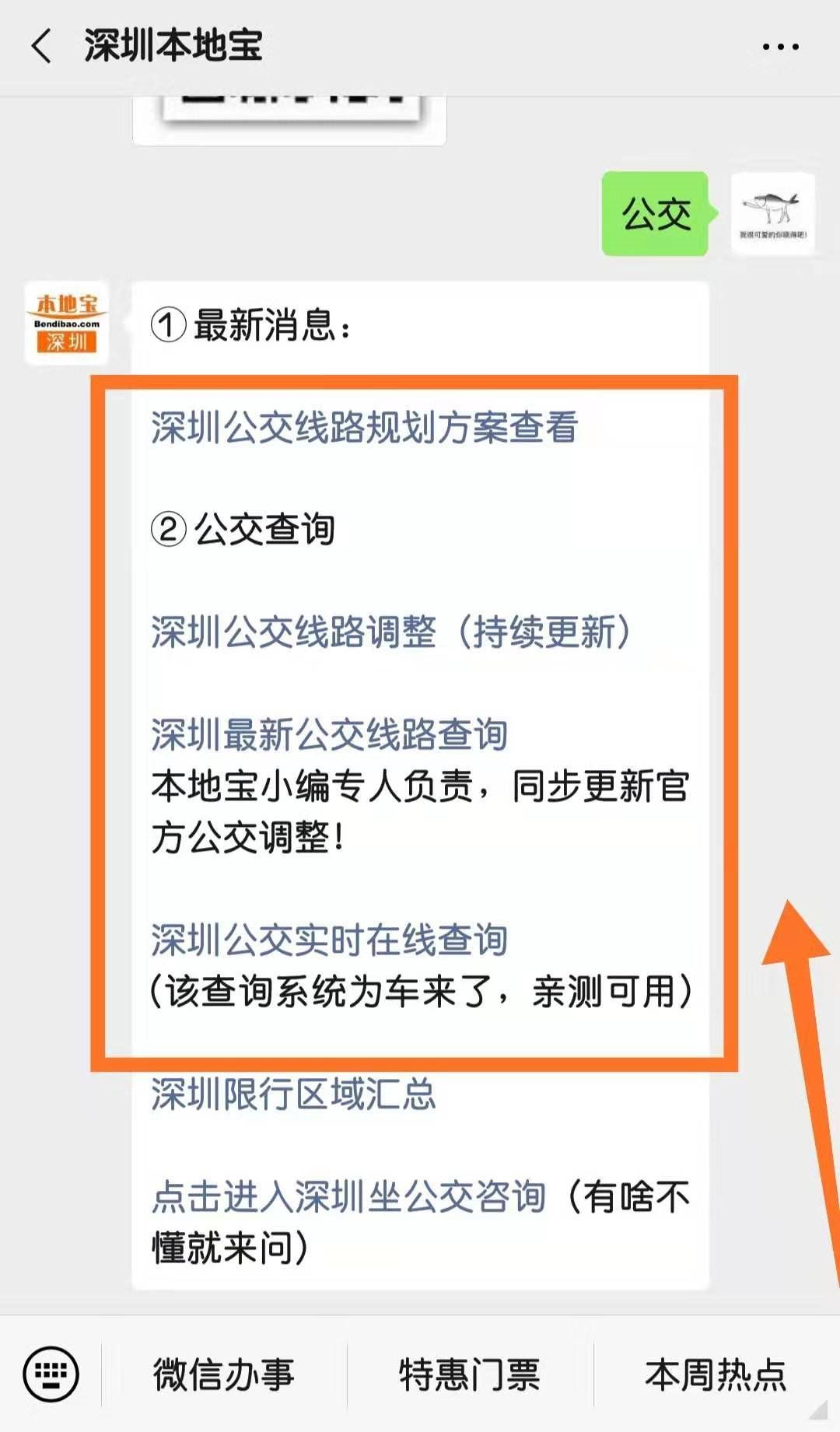
Task: Tap your own profile avatar
Action: 772,214
